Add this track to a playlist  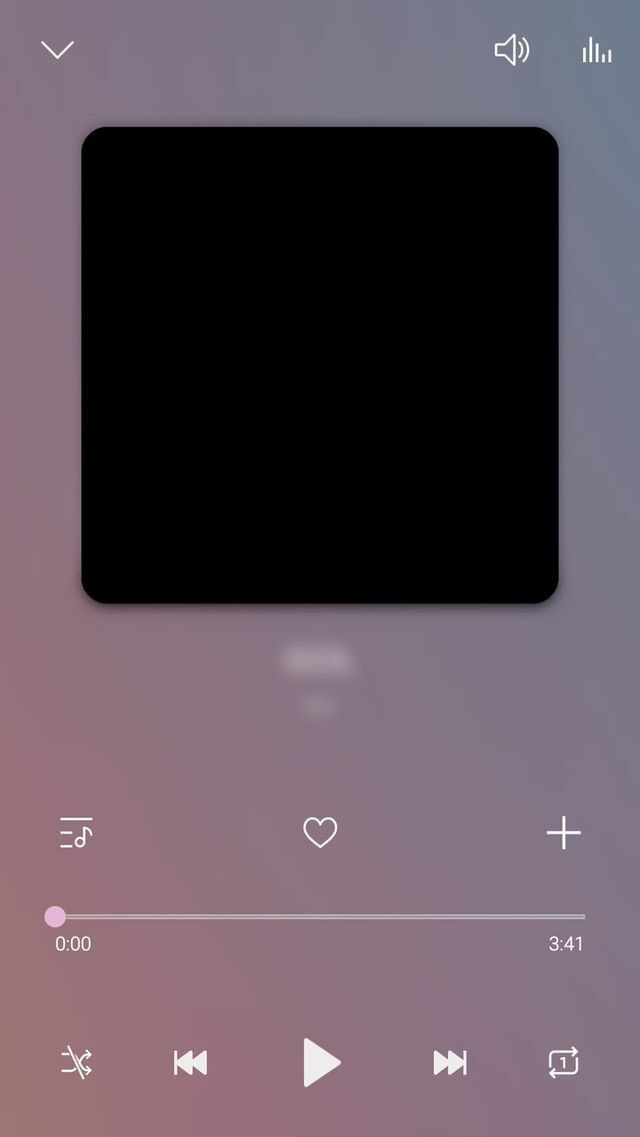[563, 832]
